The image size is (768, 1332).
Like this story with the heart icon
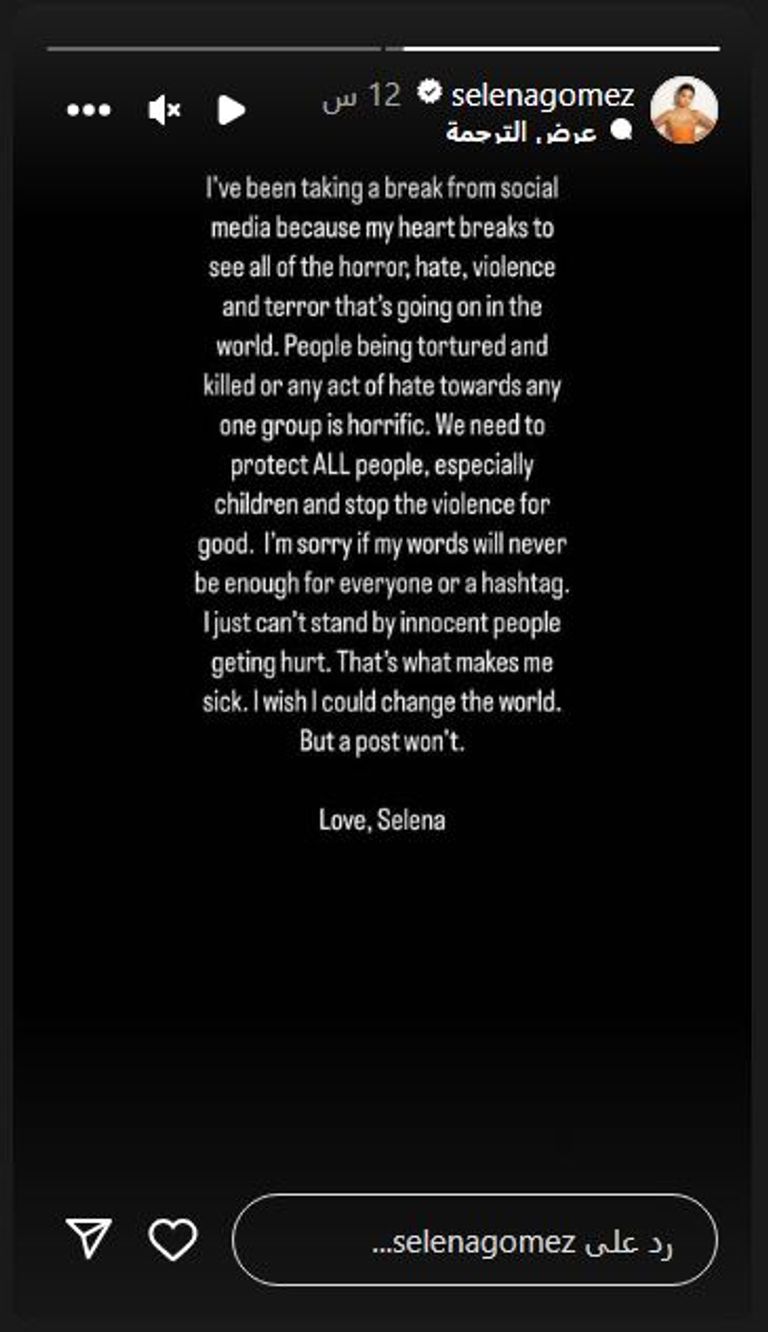[173, 1240]
